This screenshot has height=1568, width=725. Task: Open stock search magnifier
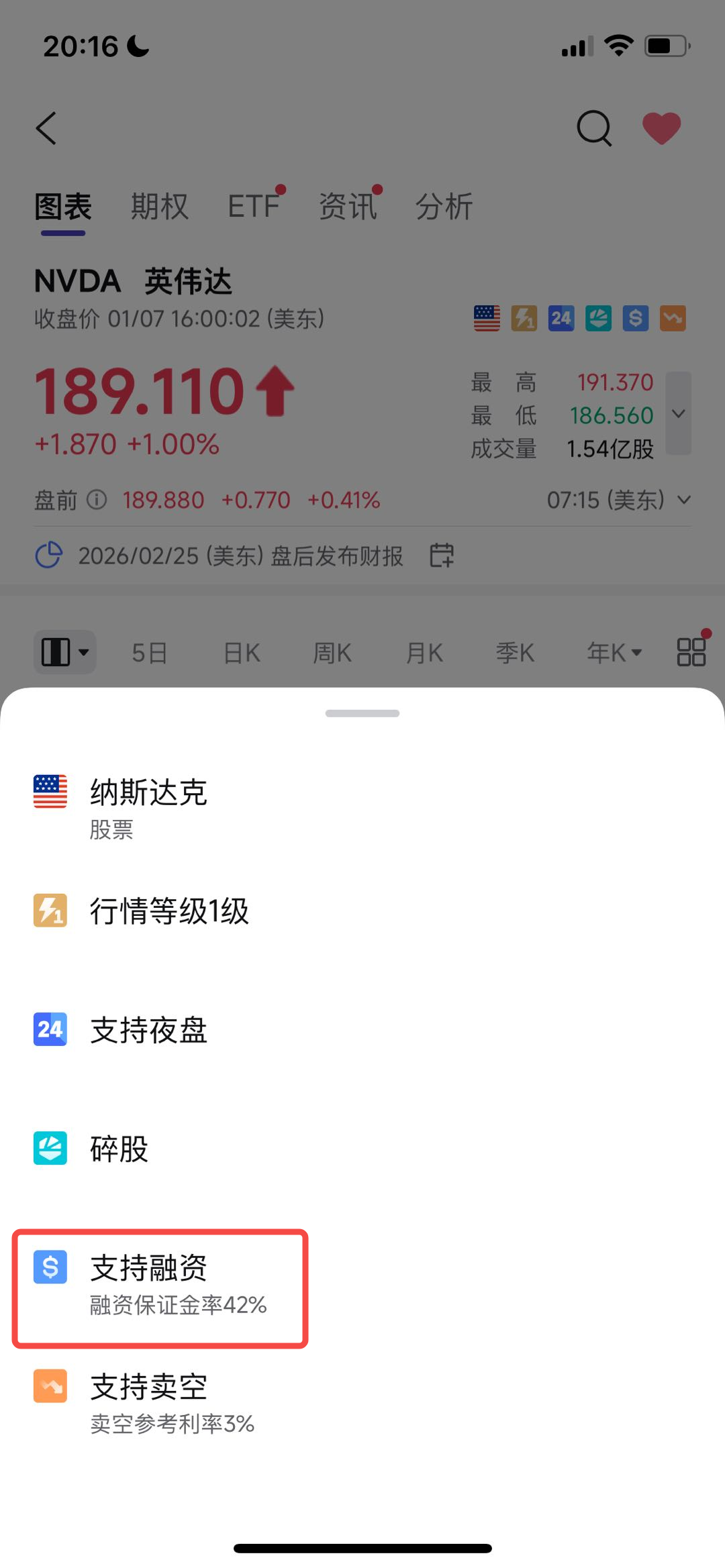[x=594, y=127]
